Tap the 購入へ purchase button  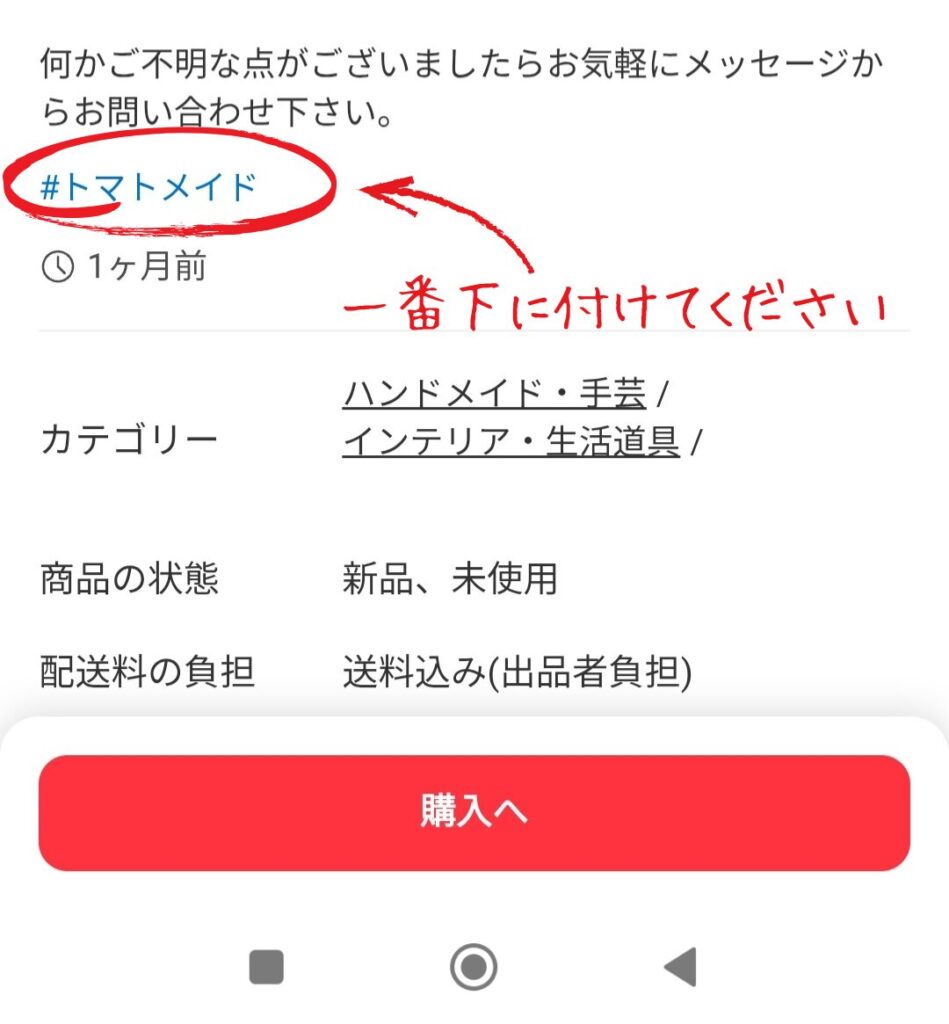coord(474,813)
